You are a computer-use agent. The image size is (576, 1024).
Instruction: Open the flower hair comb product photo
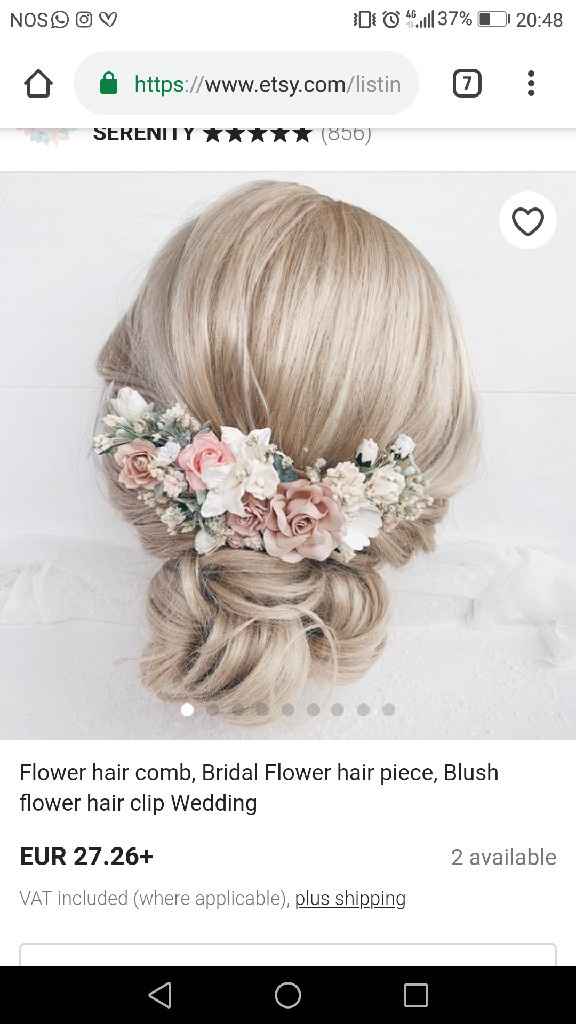point(288,455)
